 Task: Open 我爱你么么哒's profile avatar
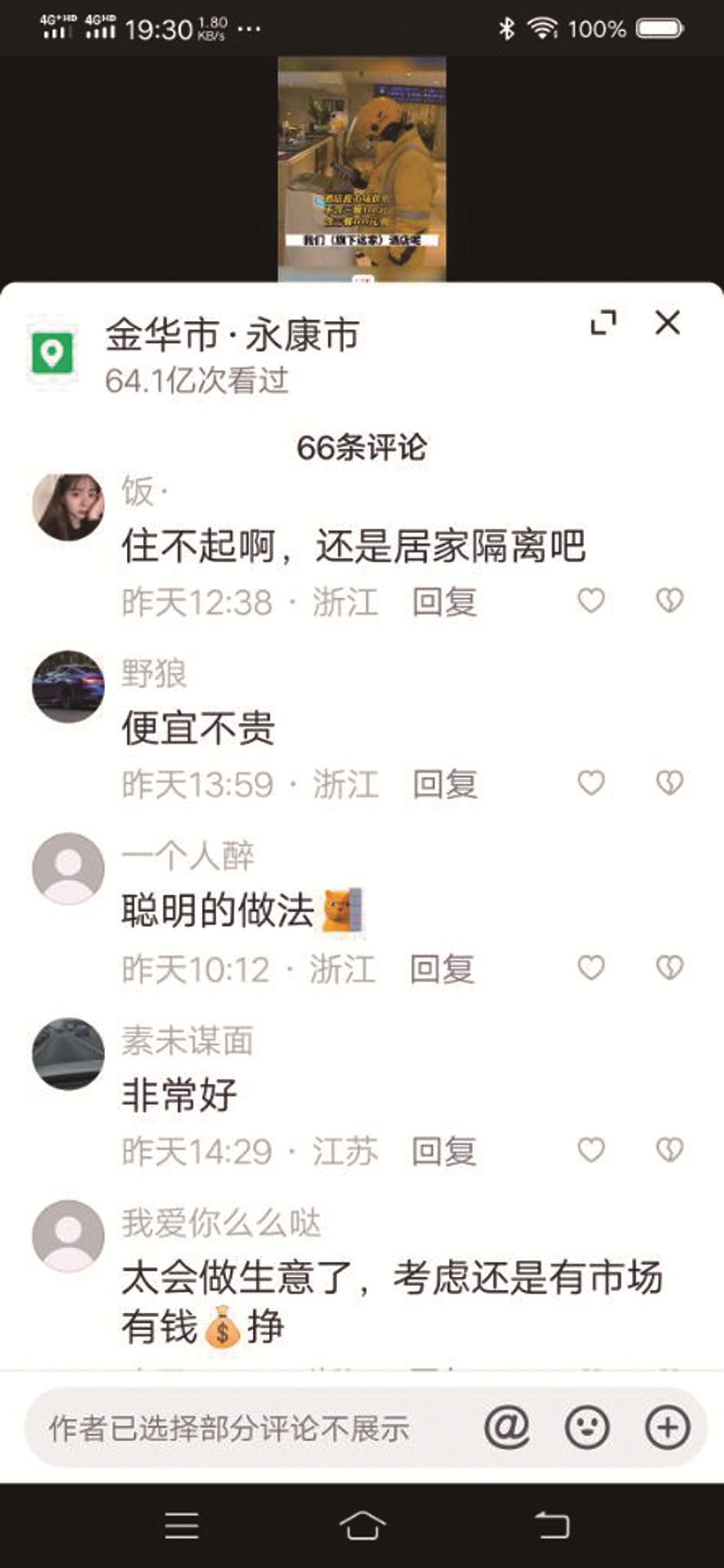coord(68,1236)
